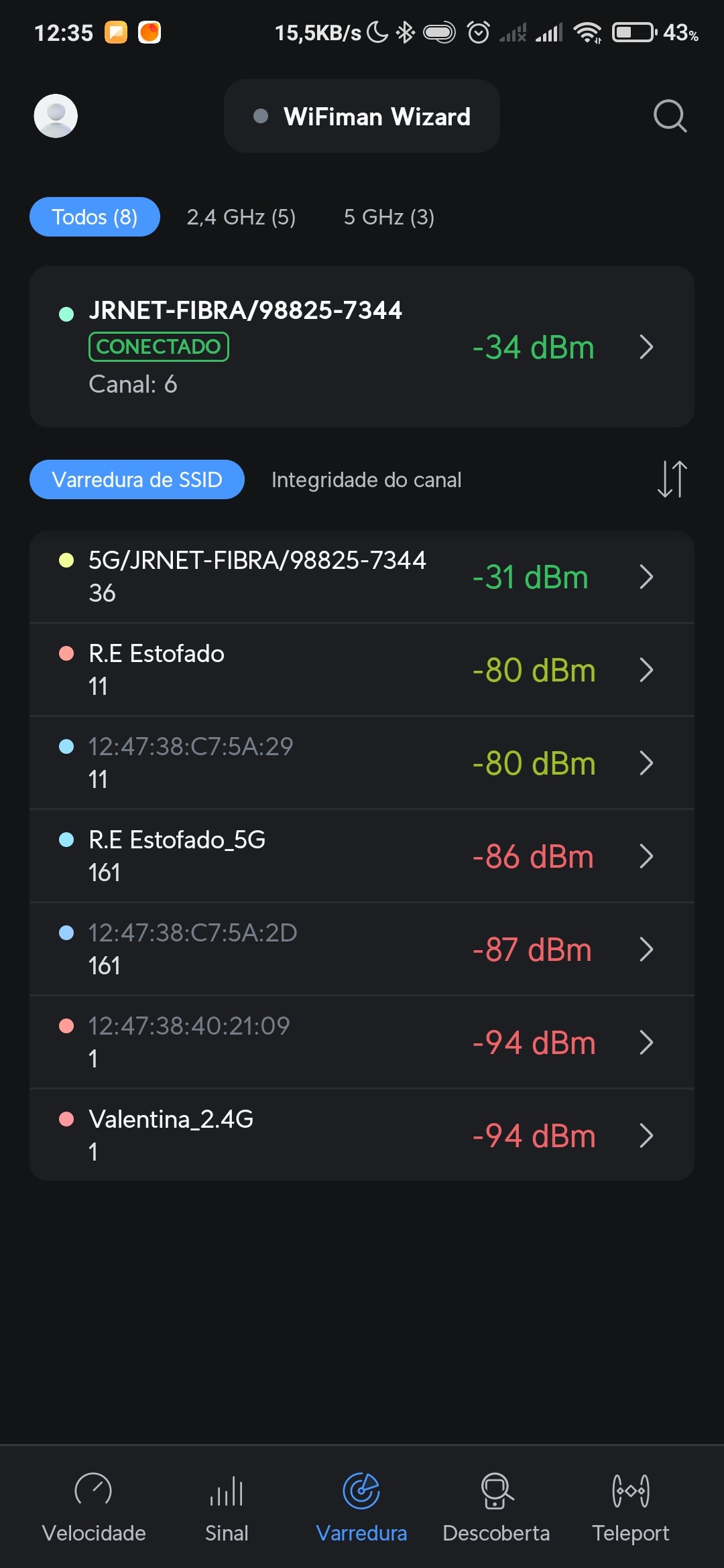Change the network sort order

pos(672,479)
